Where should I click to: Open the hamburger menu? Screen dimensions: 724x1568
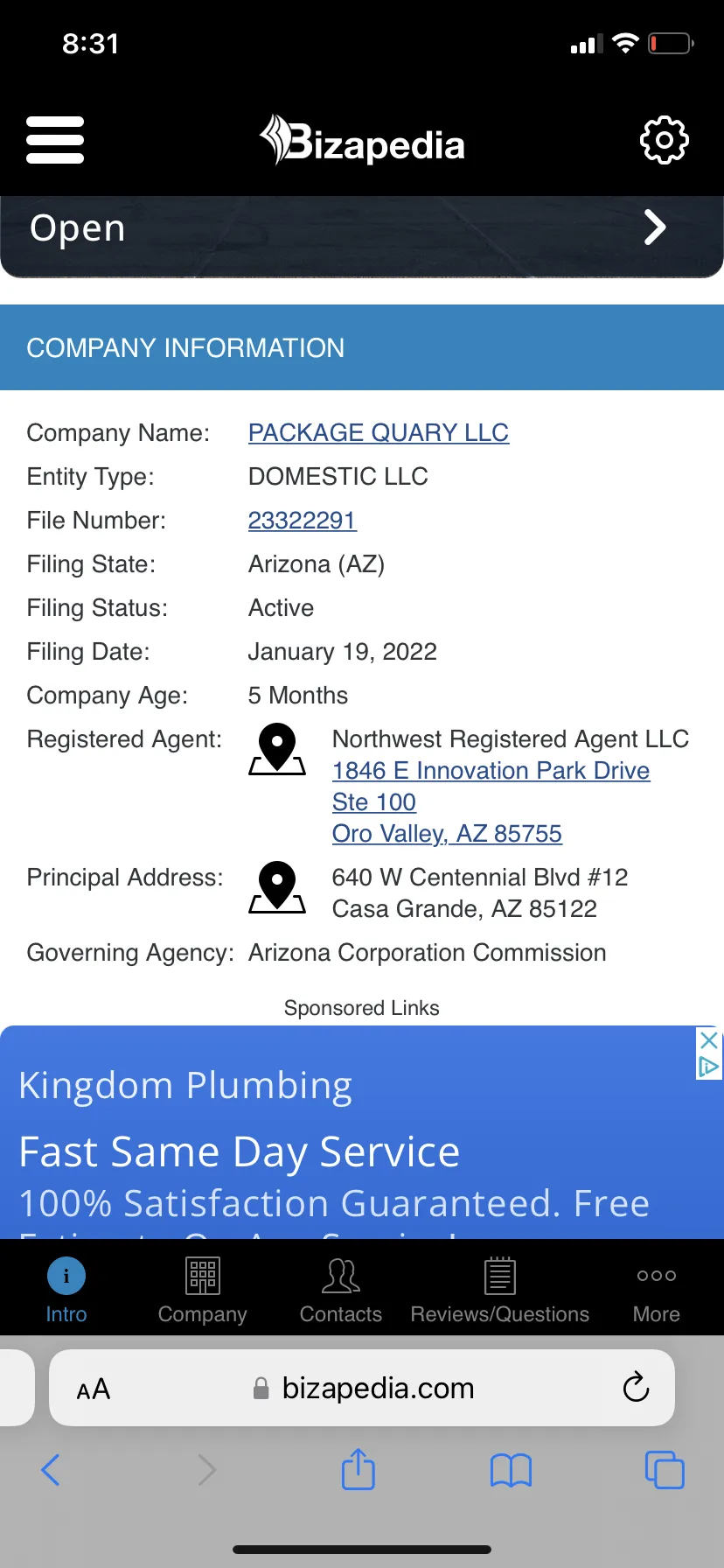[x=55, y=140]
